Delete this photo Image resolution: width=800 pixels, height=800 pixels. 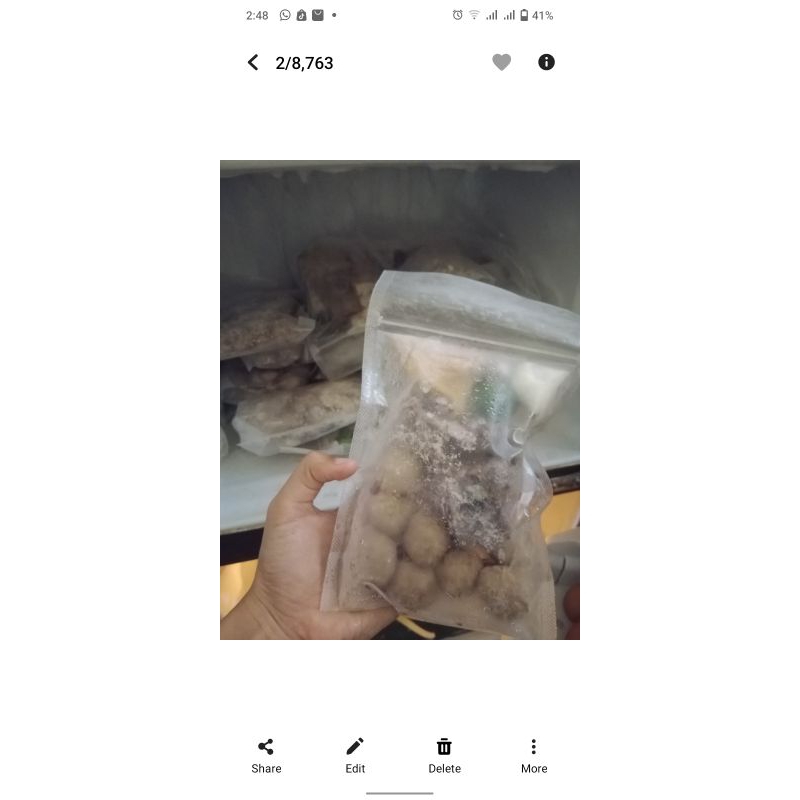444,756
